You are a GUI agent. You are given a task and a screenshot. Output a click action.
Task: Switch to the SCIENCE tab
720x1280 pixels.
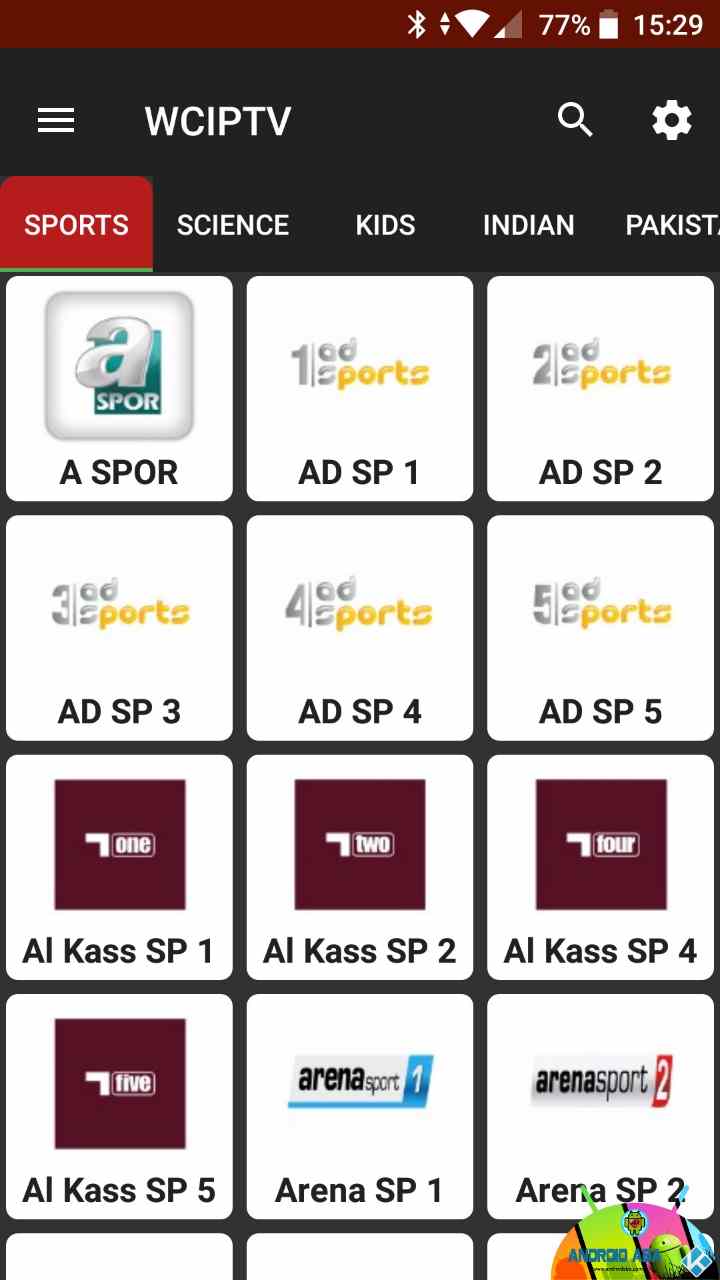coord(233,225)
